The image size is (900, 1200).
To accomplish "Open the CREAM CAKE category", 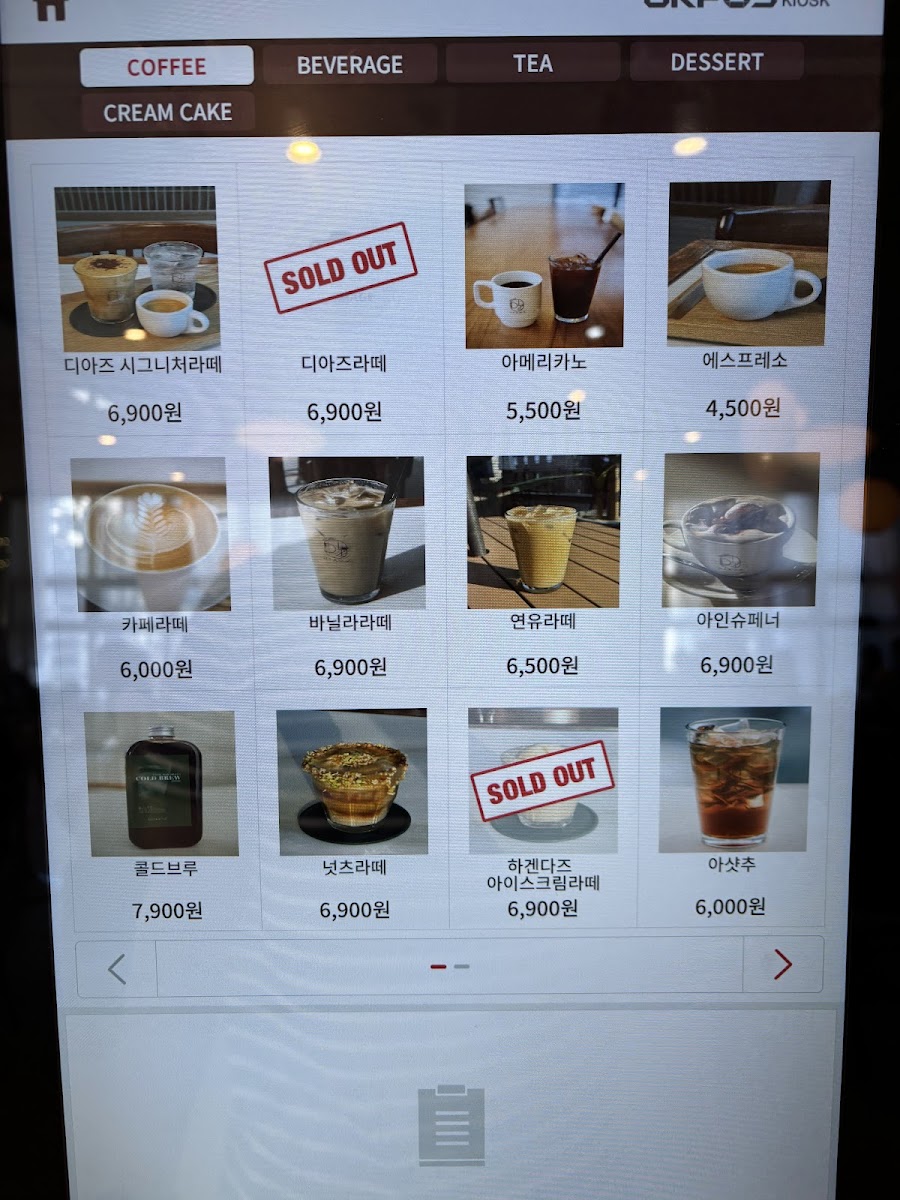I will 167,112.
